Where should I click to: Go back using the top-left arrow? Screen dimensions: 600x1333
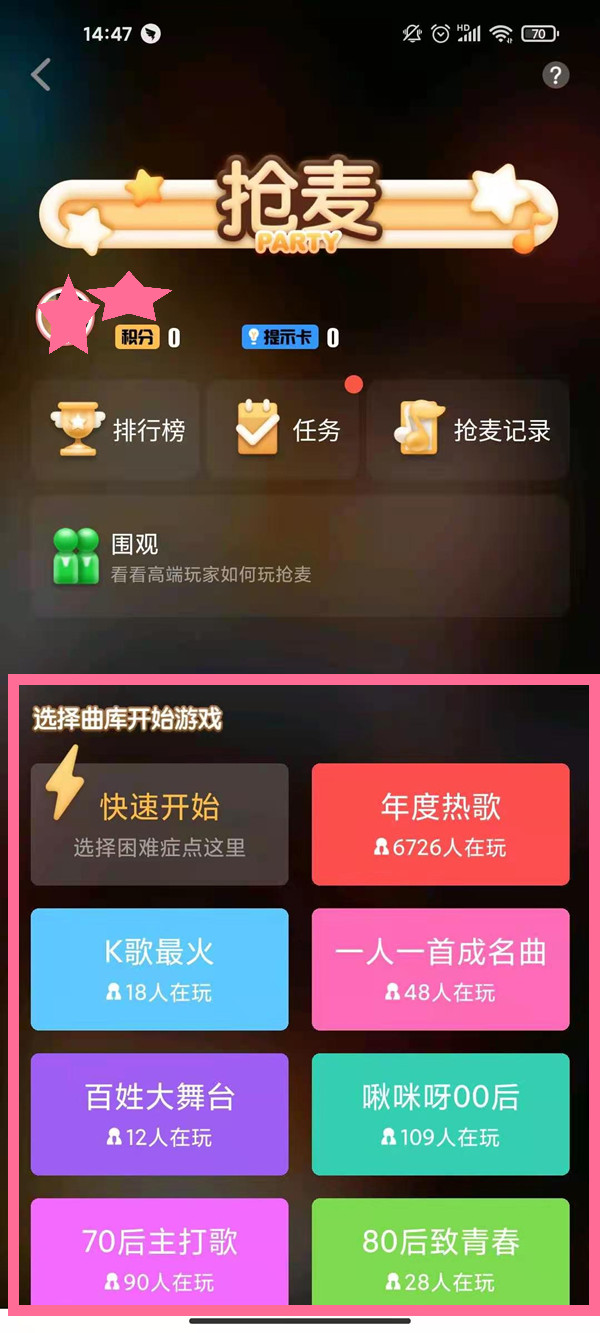point(41,75)
